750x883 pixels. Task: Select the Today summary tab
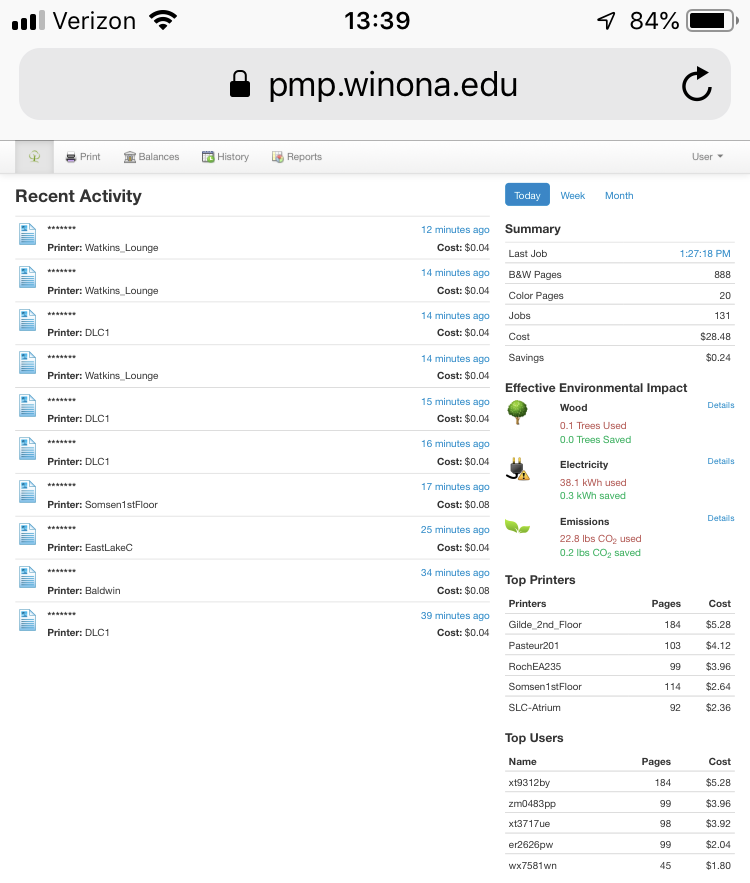pos(527,196)
